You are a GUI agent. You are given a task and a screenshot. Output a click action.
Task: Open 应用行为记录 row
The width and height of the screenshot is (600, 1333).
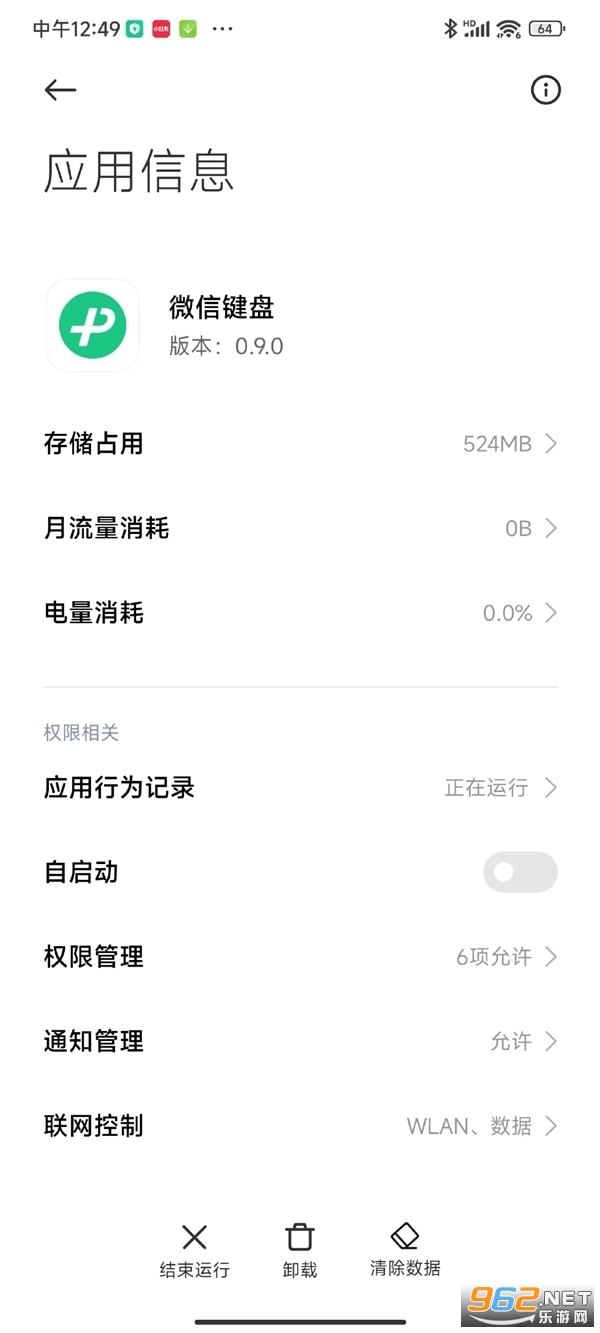[x=300, y=788]
